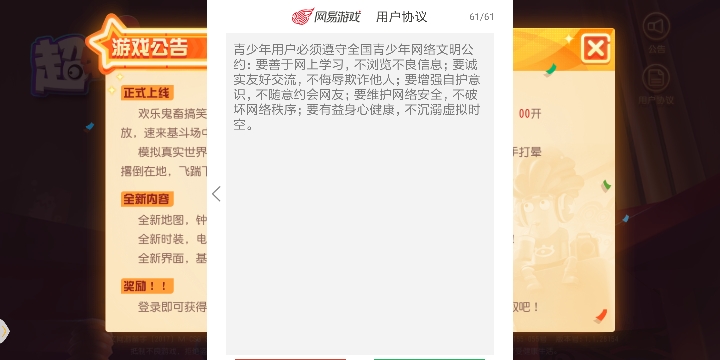The image size is (720, 360).
Task: Go back to the previous agreement page
Action: click(216, 194)
